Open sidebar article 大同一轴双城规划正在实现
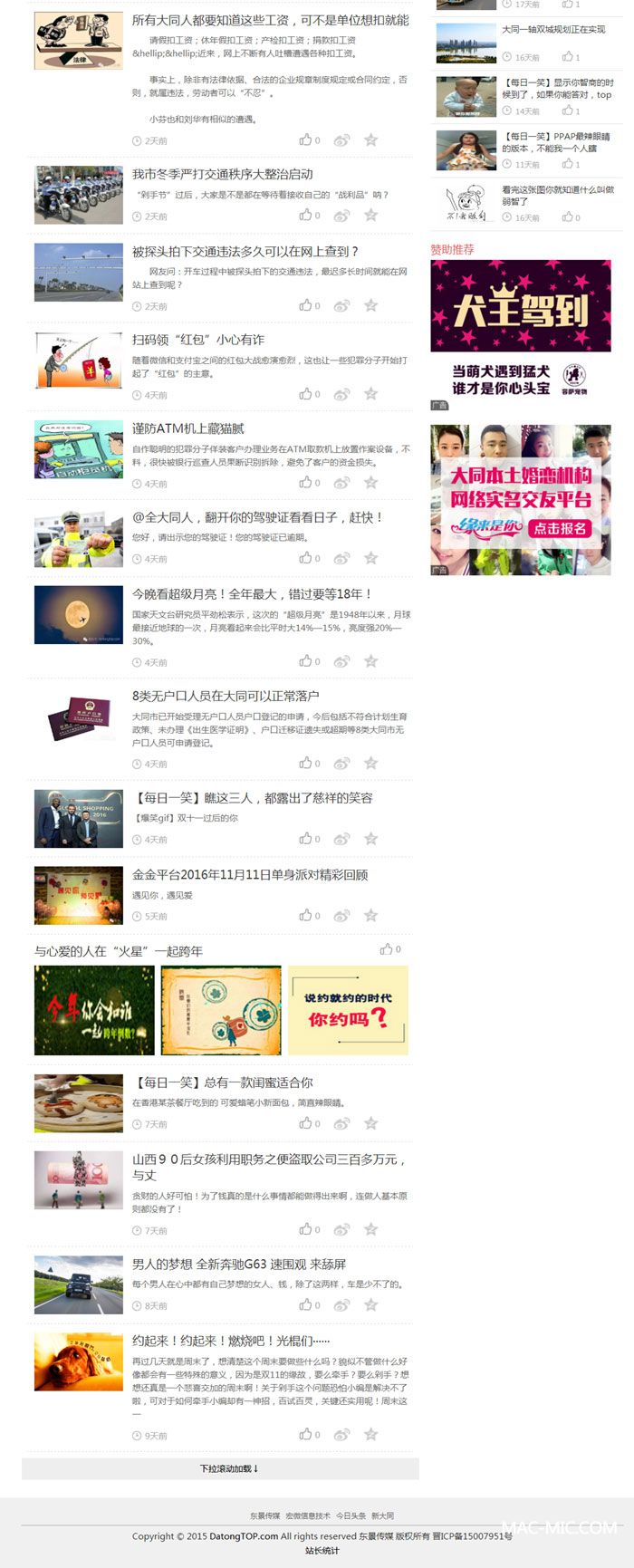Viewport: 634px width, 1568px height. click(553, 30)
